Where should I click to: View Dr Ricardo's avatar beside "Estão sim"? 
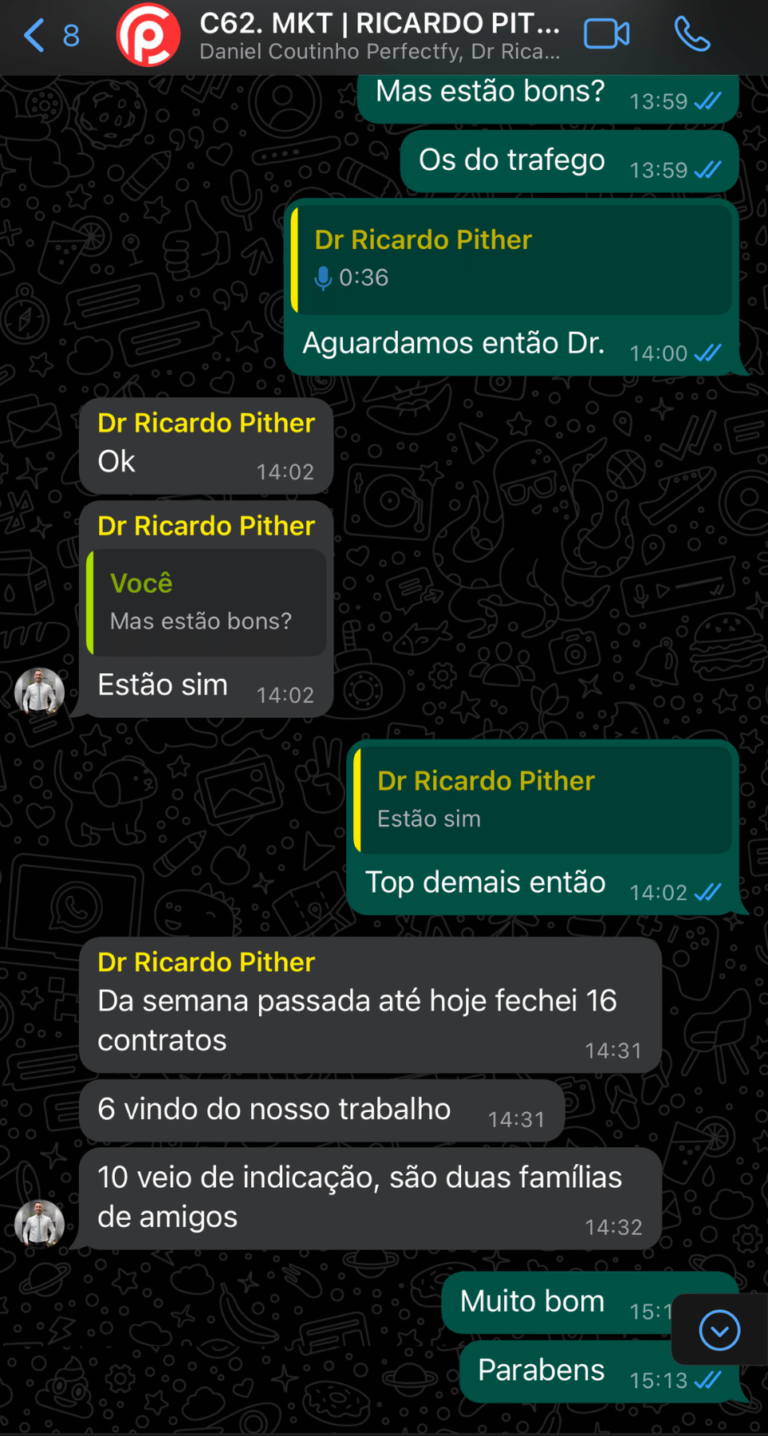point(40,692)
